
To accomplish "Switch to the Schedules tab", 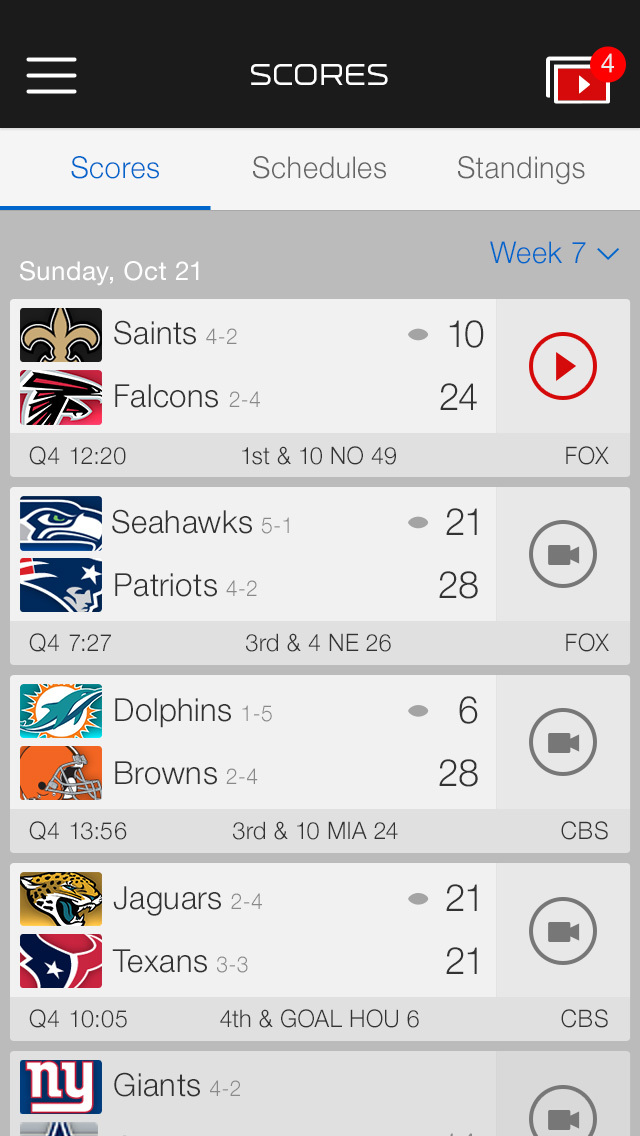I will [319, 168].
